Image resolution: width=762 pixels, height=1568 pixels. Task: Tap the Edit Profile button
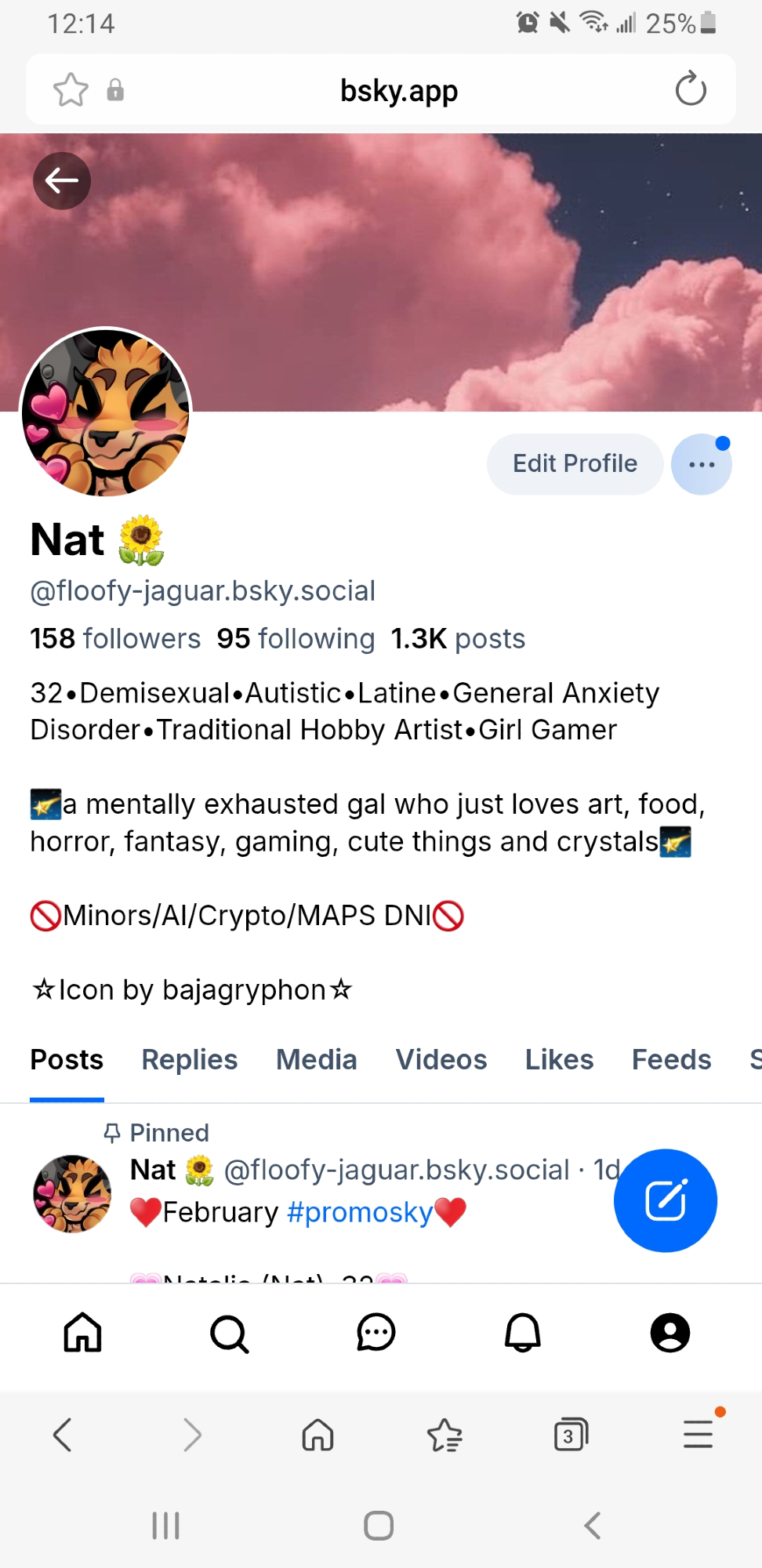[575, 463]
